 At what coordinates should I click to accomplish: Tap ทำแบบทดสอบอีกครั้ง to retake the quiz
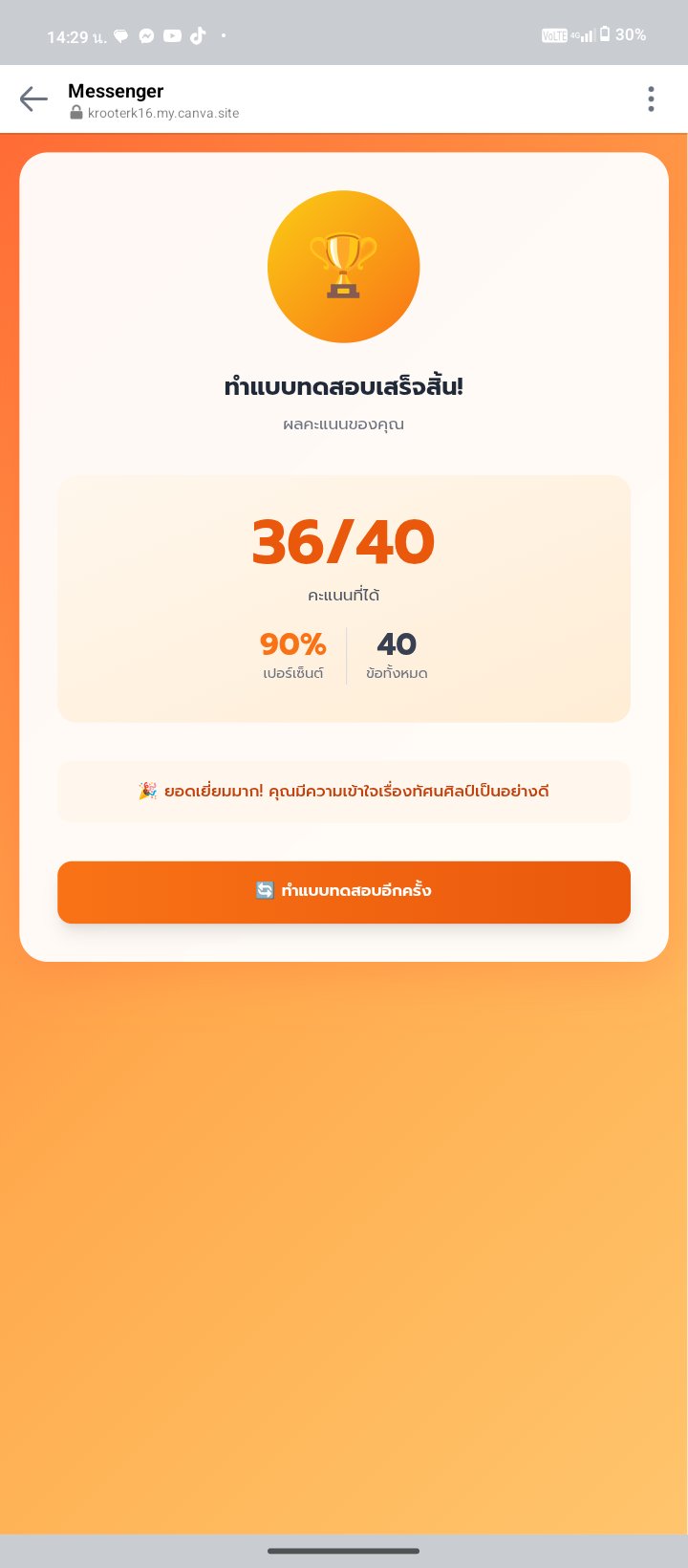[x=344, y=891]
